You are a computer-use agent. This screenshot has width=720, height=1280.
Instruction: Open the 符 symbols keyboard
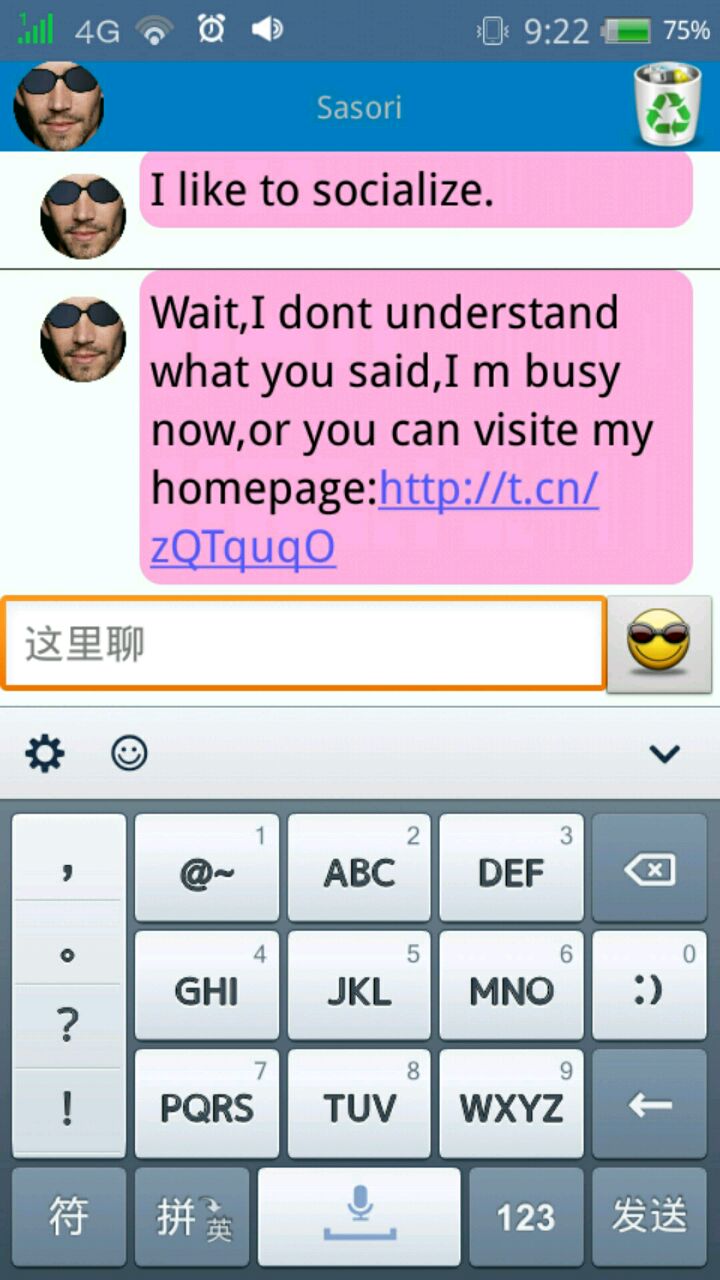(69, 1216)
